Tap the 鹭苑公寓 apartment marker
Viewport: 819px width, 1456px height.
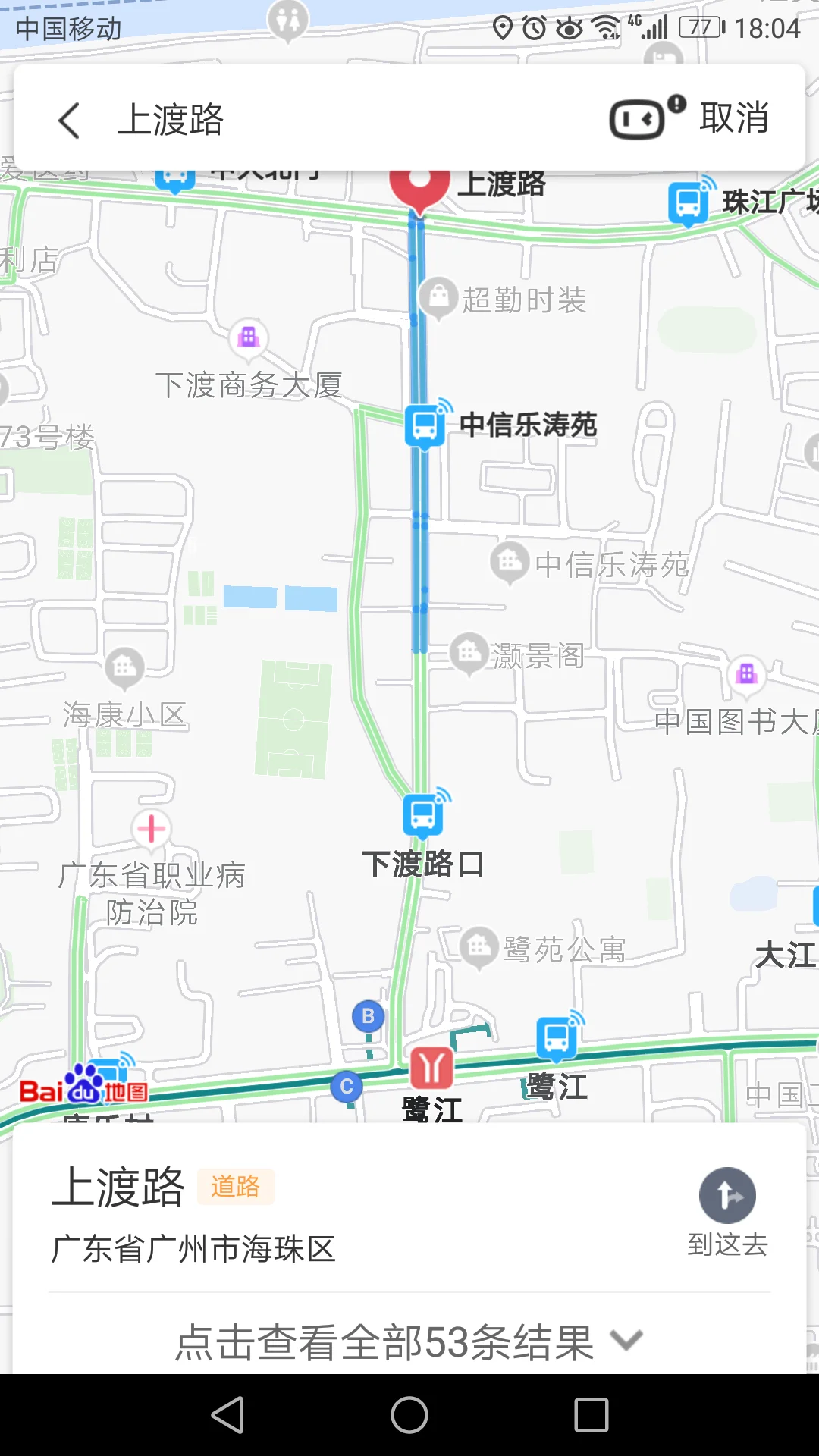(479, 946)
